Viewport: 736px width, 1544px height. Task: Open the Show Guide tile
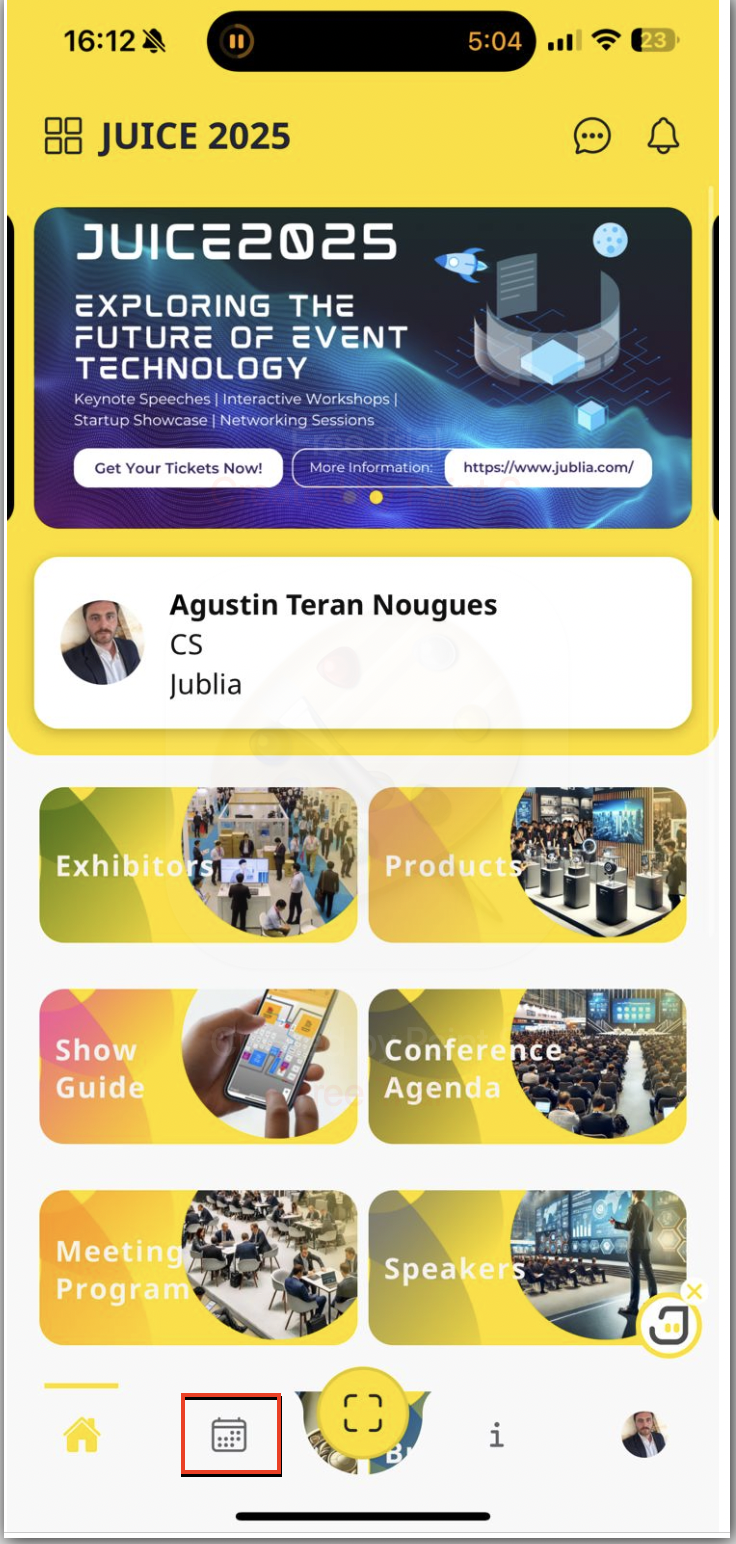[x=198, y=1066]
